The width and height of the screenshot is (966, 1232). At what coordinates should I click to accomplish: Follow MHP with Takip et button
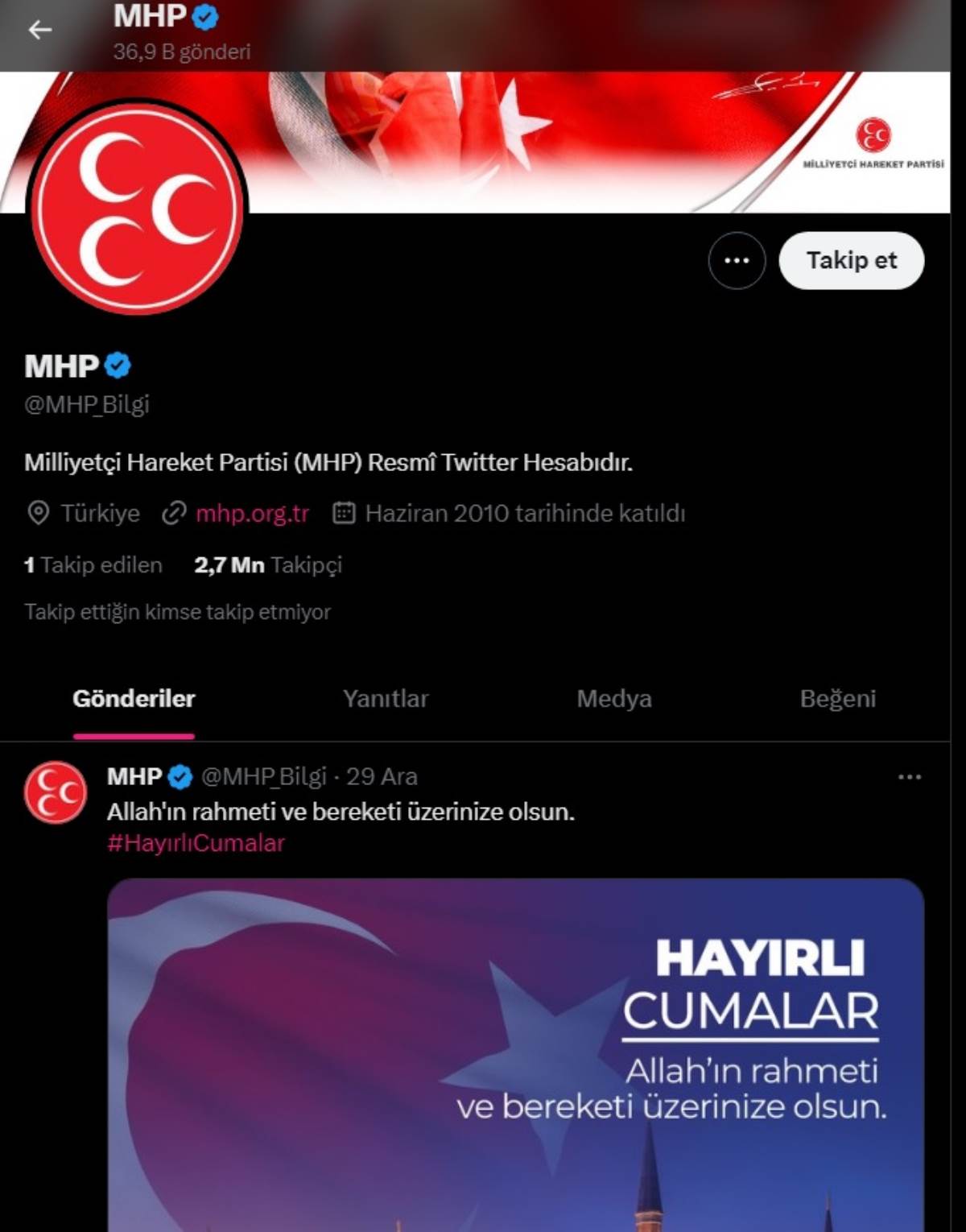coord(851,260)
